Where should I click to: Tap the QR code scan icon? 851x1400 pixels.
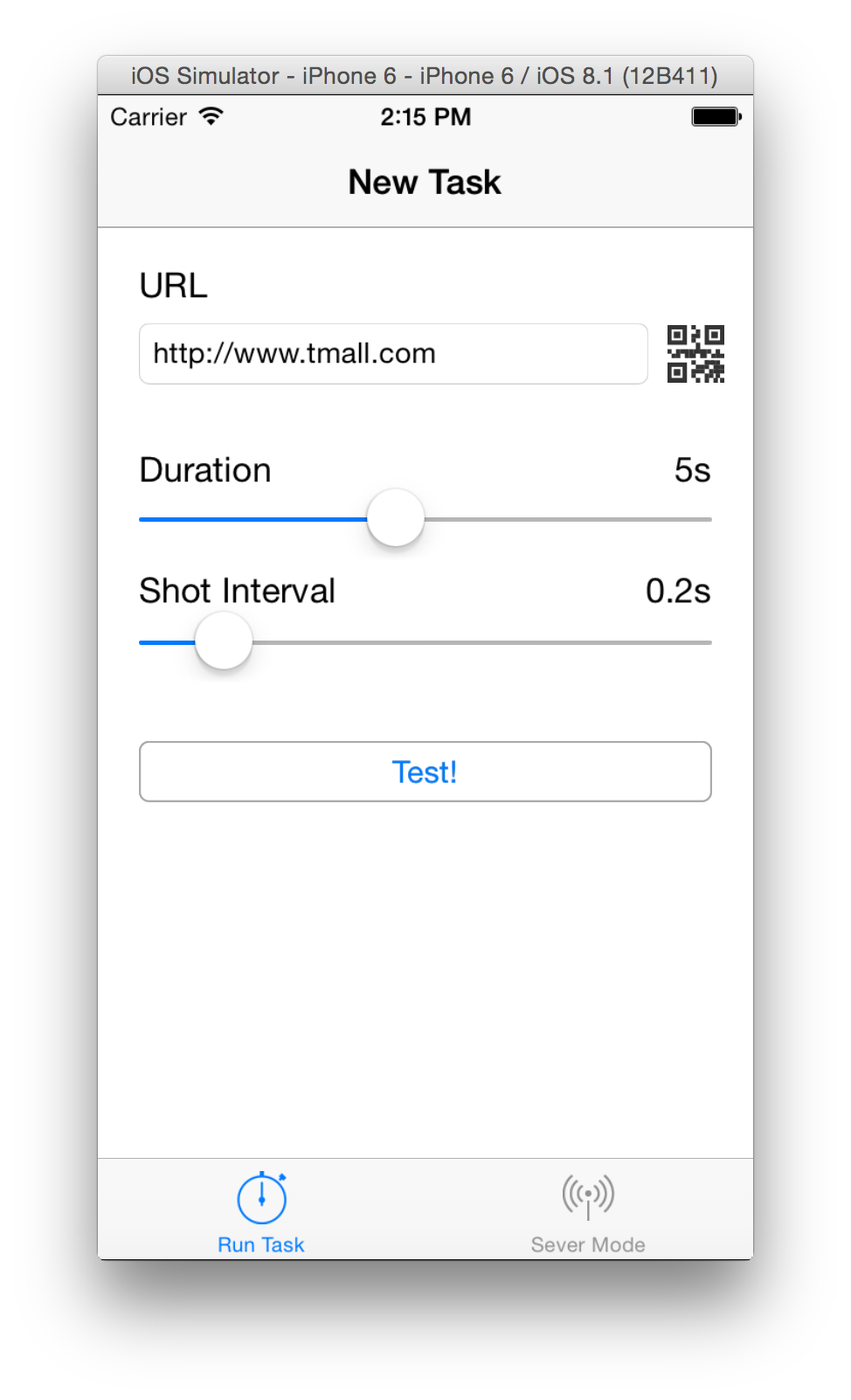(695, 354)
